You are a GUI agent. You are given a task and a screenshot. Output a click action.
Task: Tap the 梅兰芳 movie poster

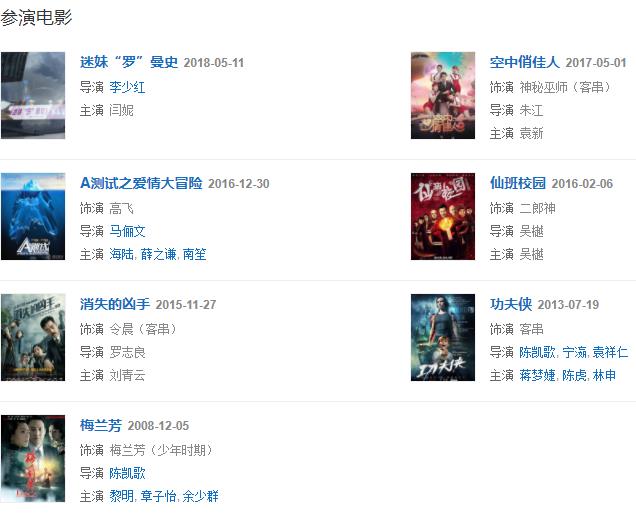coord(33,459)
